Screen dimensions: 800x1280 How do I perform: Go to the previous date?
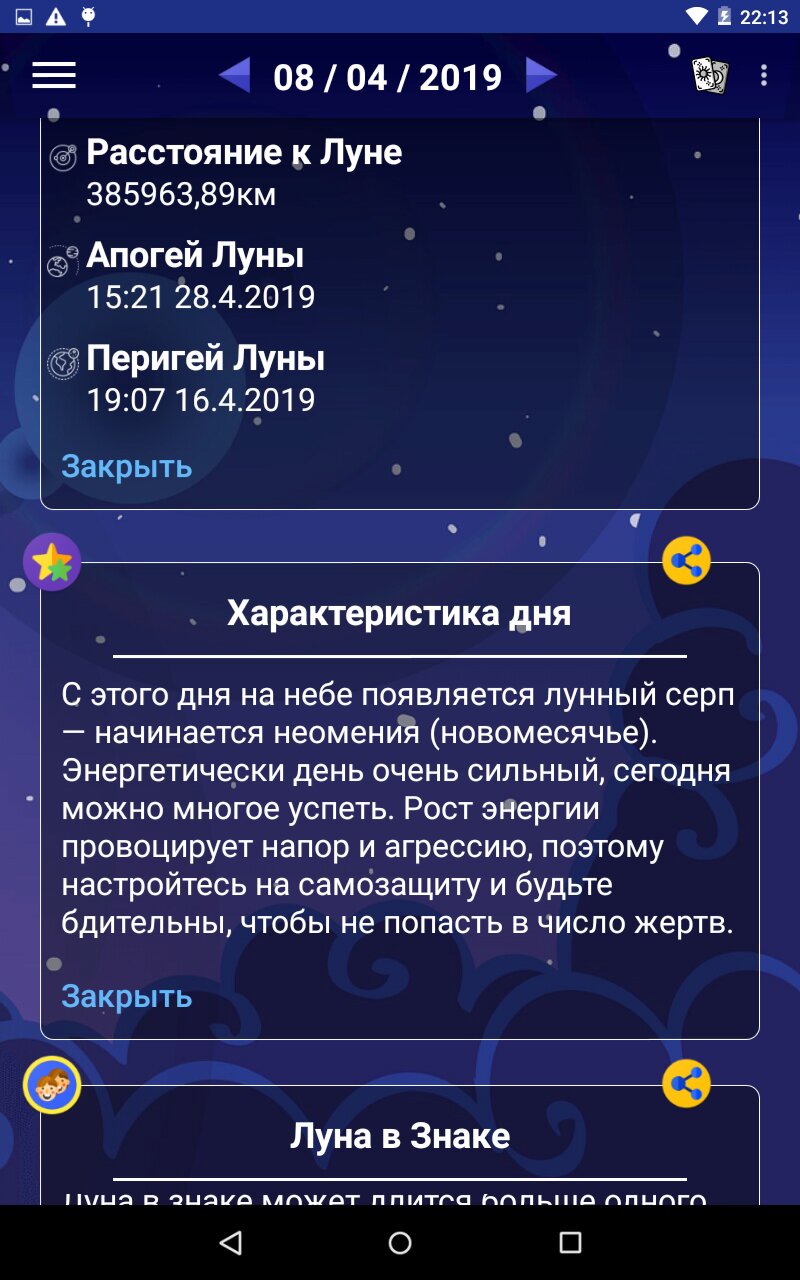pos(235,76)
